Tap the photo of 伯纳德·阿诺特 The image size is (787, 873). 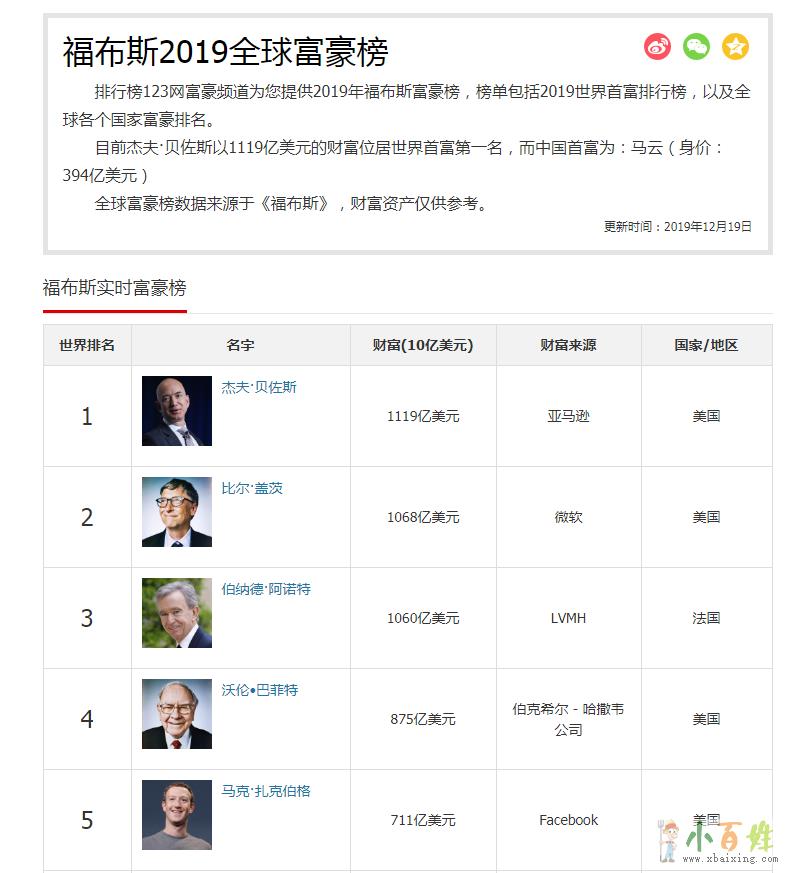click(x=177, y=613)
